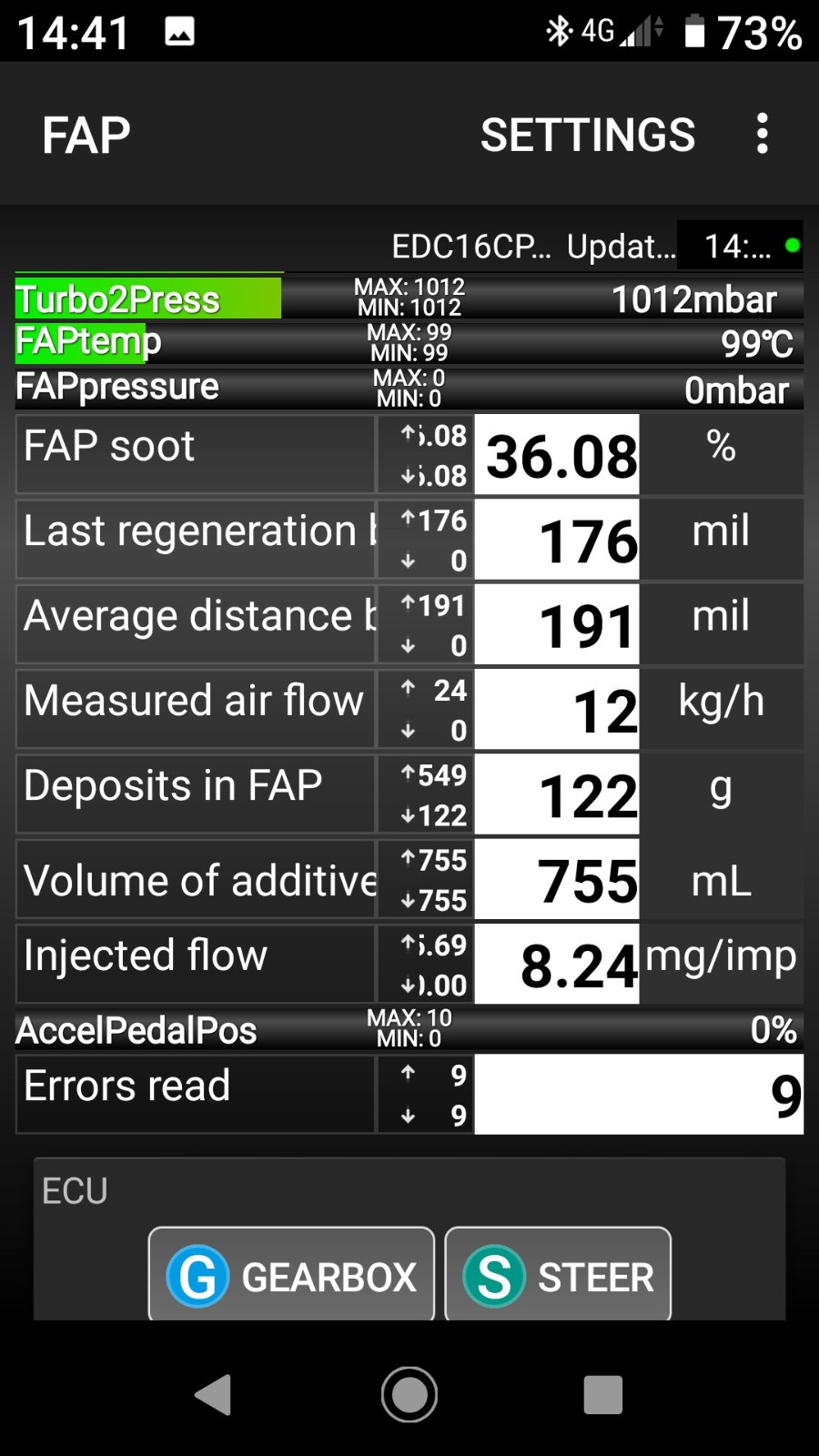The width and height of the screenshot is (819, 1456).
Task: Tap the system home button
Action: [x=409, y=1394]
